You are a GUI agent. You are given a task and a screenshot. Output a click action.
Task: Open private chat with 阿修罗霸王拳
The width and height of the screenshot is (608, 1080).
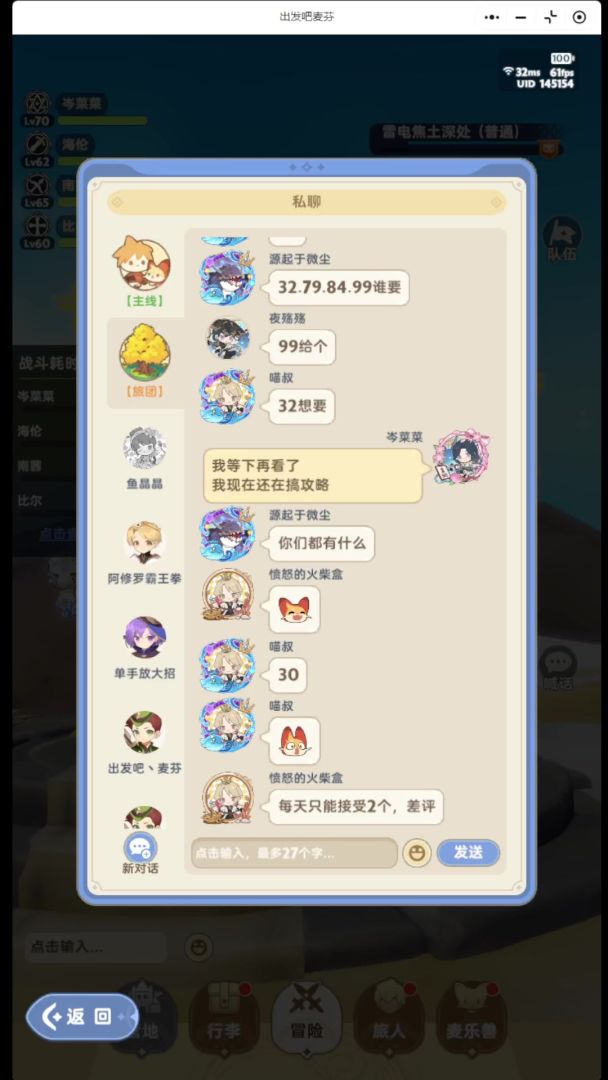[x=144, y=552]
